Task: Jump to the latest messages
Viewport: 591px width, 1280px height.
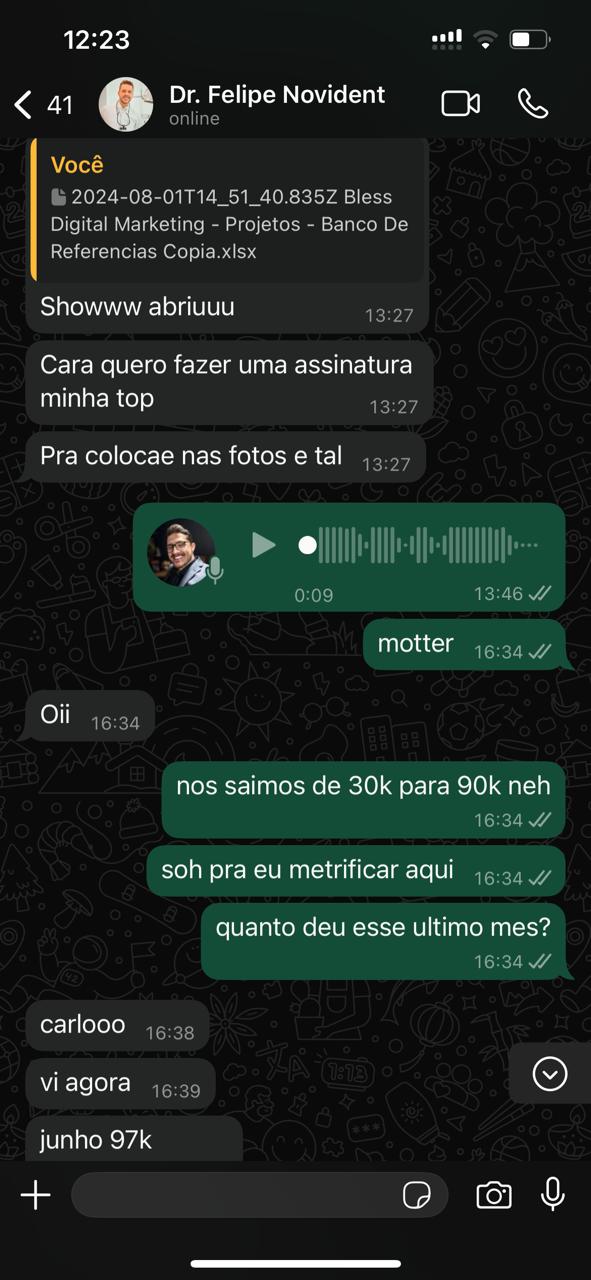Action: pos(550,1074)
